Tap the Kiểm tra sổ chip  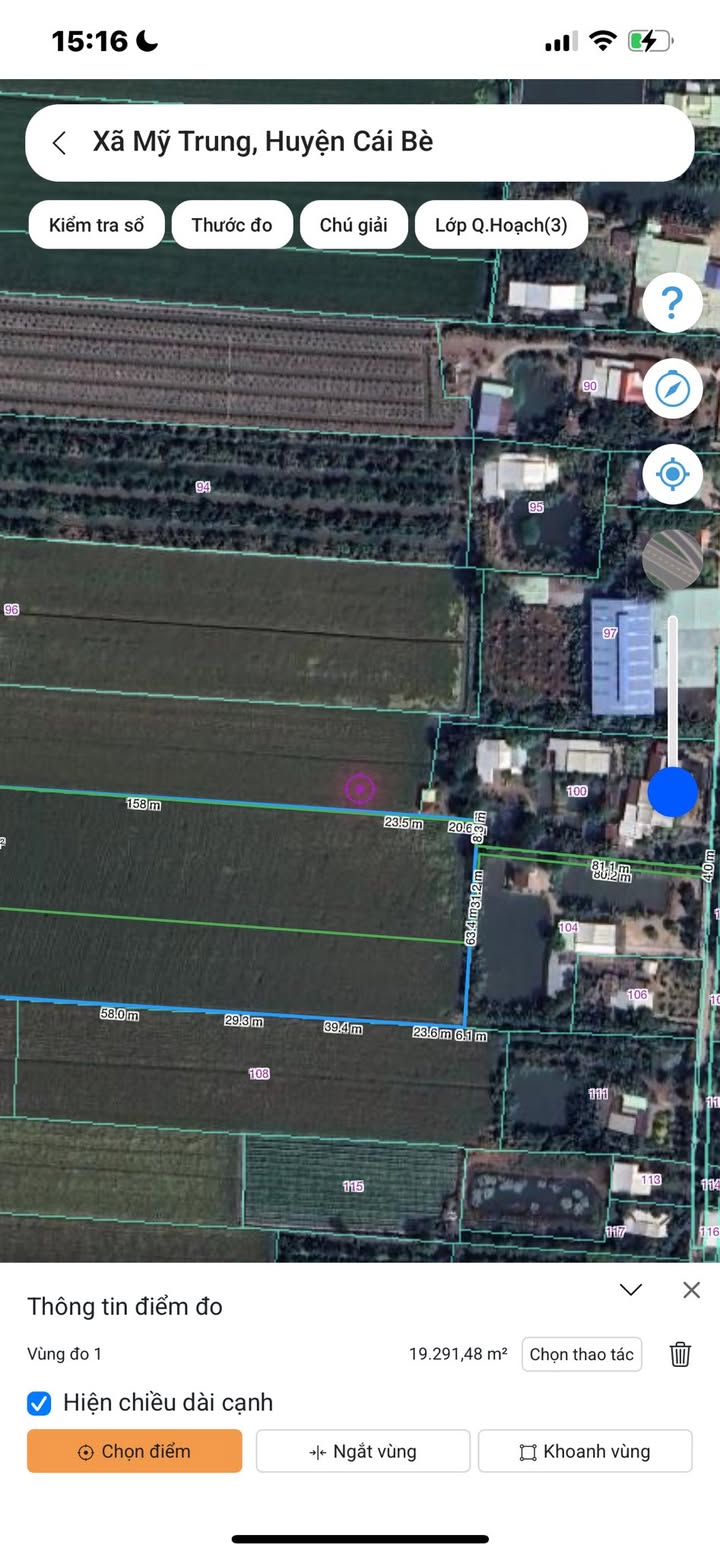pos(96,225)
